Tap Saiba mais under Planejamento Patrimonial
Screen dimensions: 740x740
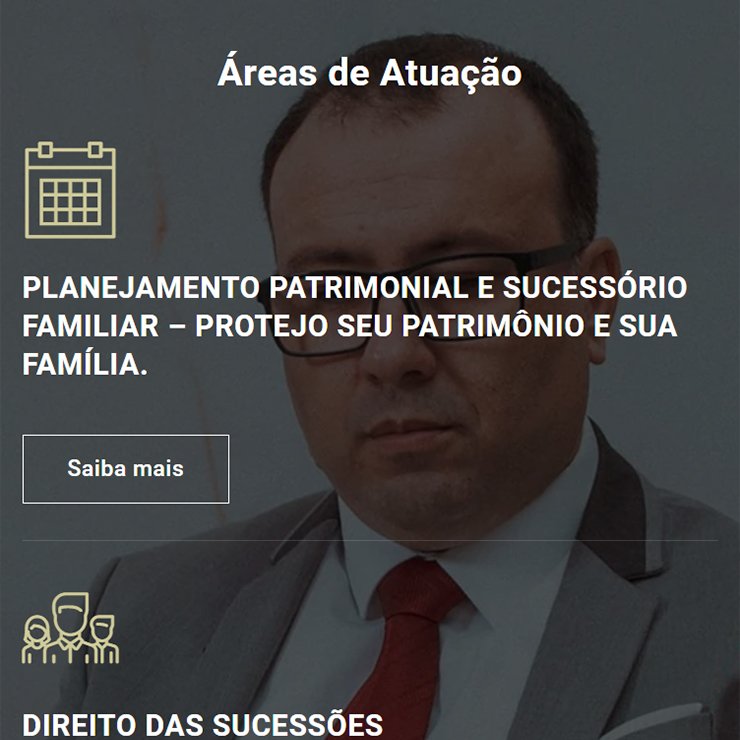point(125,468)
